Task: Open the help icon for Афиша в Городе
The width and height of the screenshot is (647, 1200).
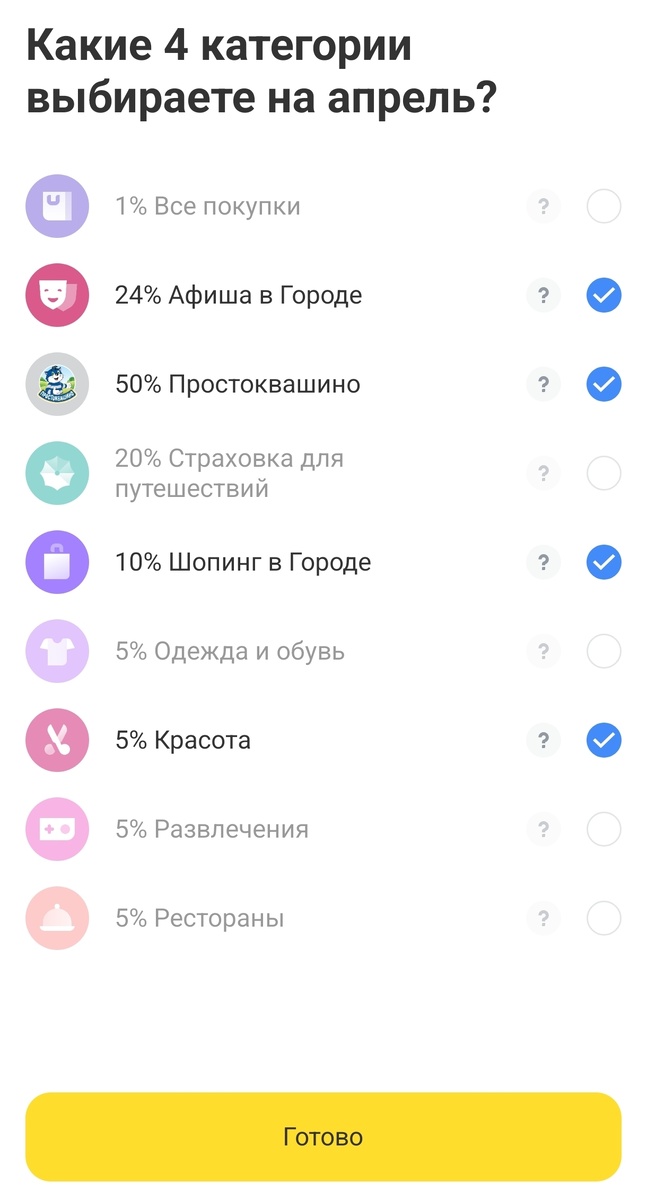Action: coord(543,295)
